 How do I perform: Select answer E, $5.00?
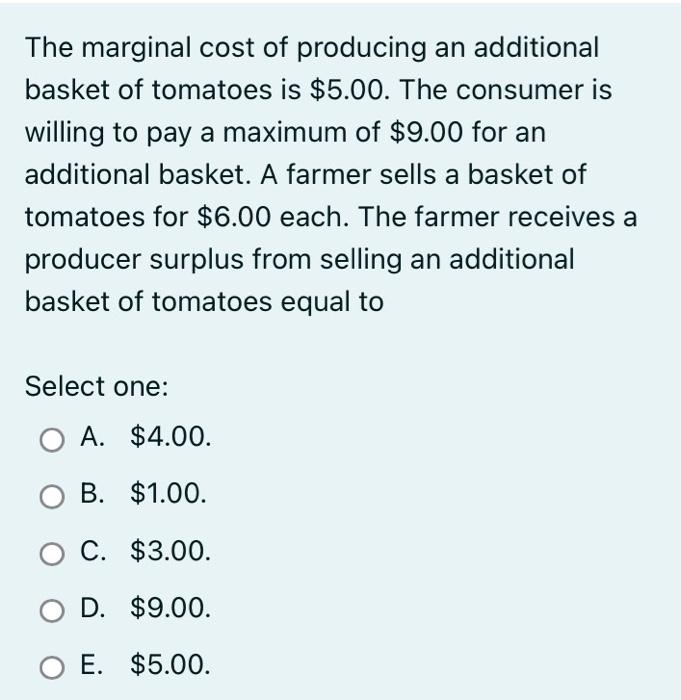point(53,665)
